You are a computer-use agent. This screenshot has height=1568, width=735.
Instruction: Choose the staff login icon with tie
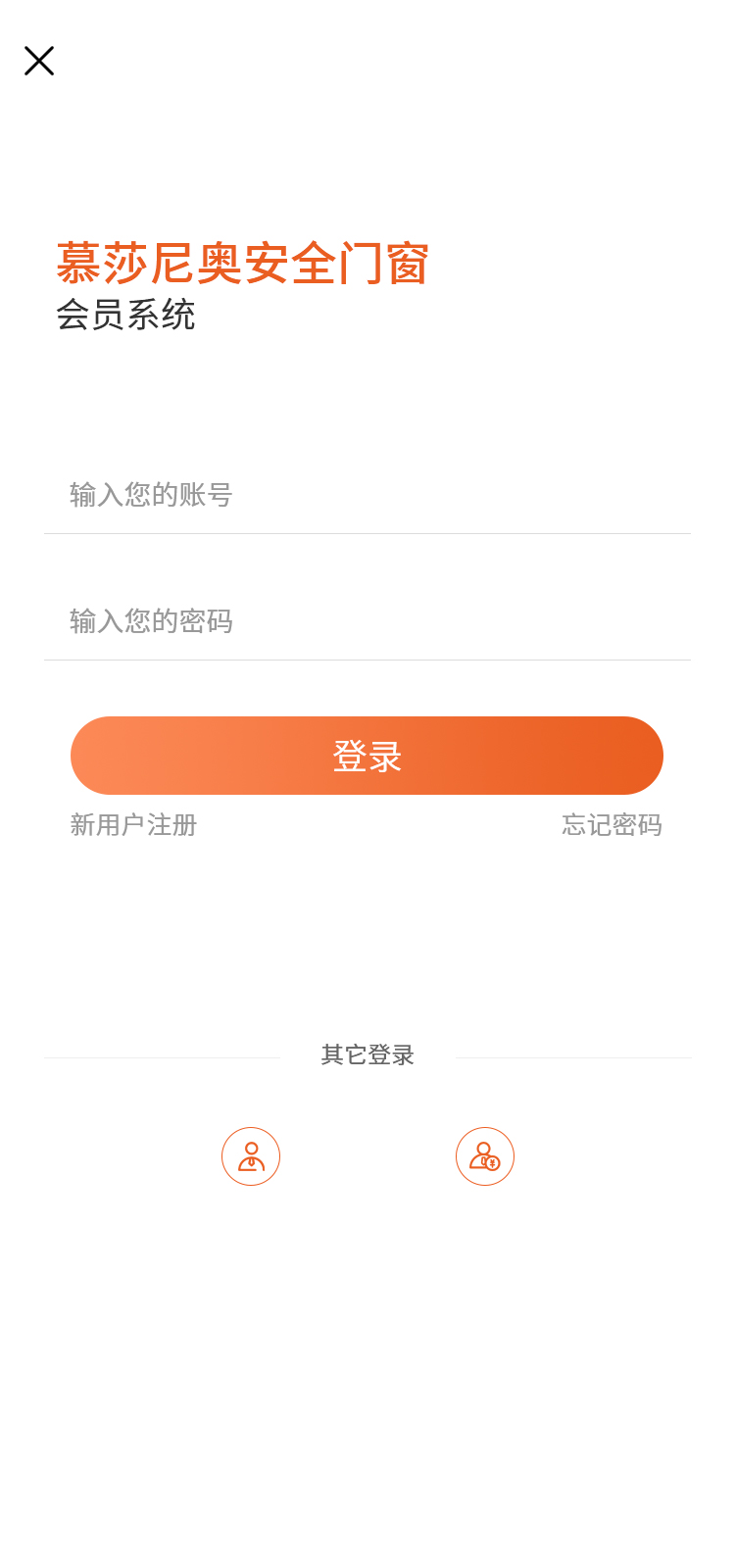(251, 1156)
